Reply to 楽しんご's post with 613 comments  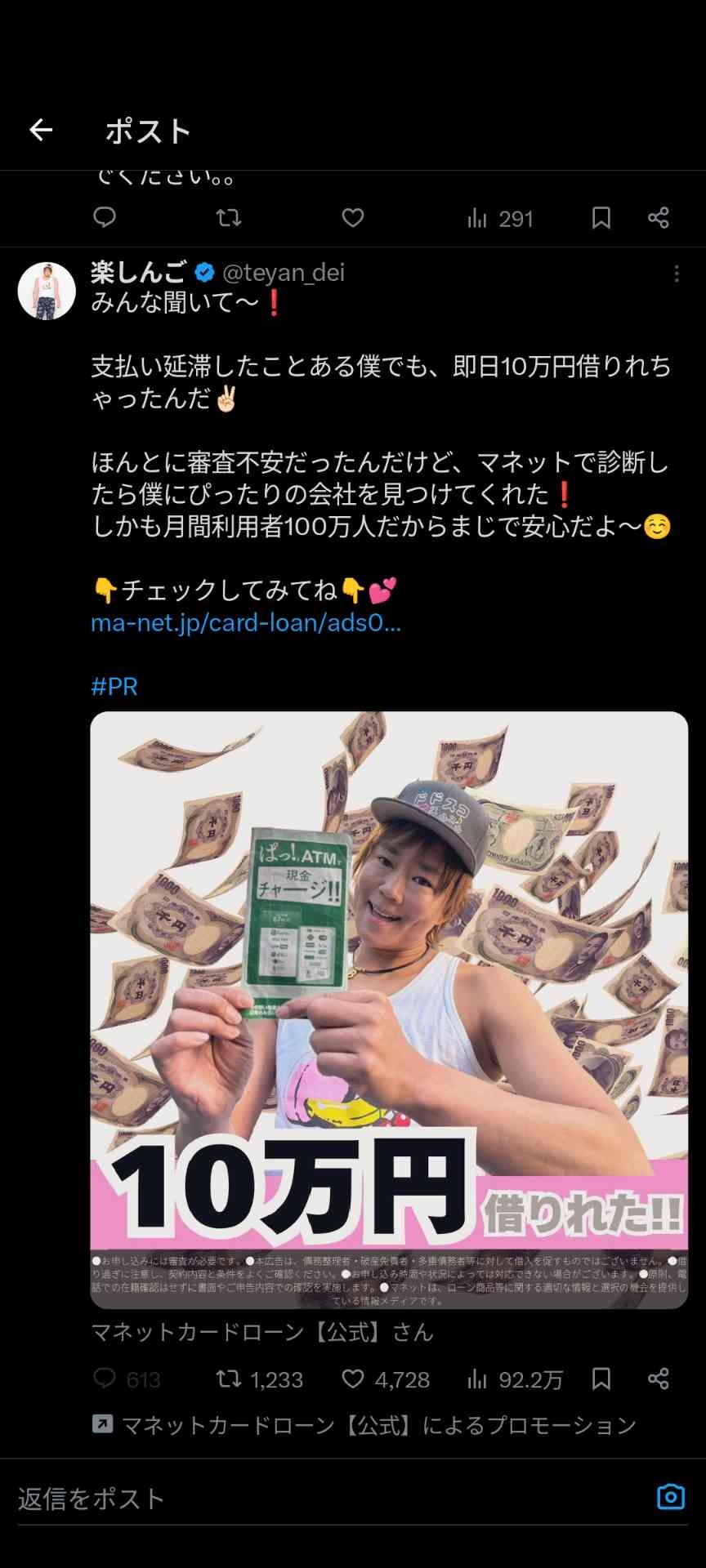tap(127, 1379)
